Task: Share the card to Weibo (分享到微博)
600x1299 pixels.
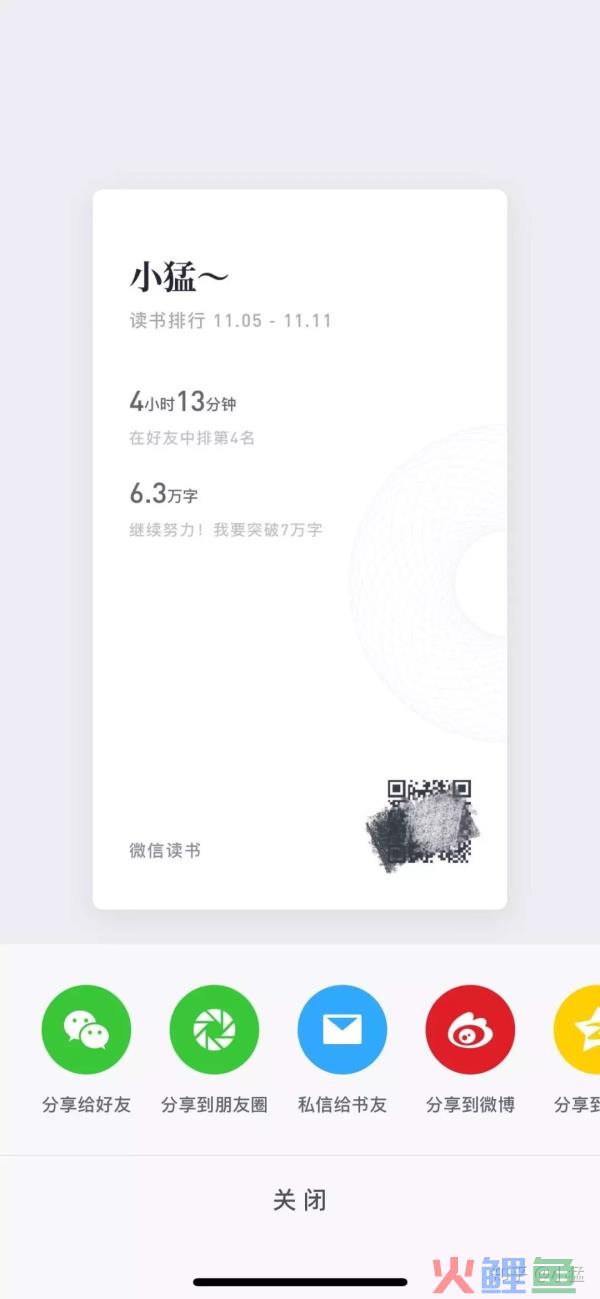Action: [470, 1030]
